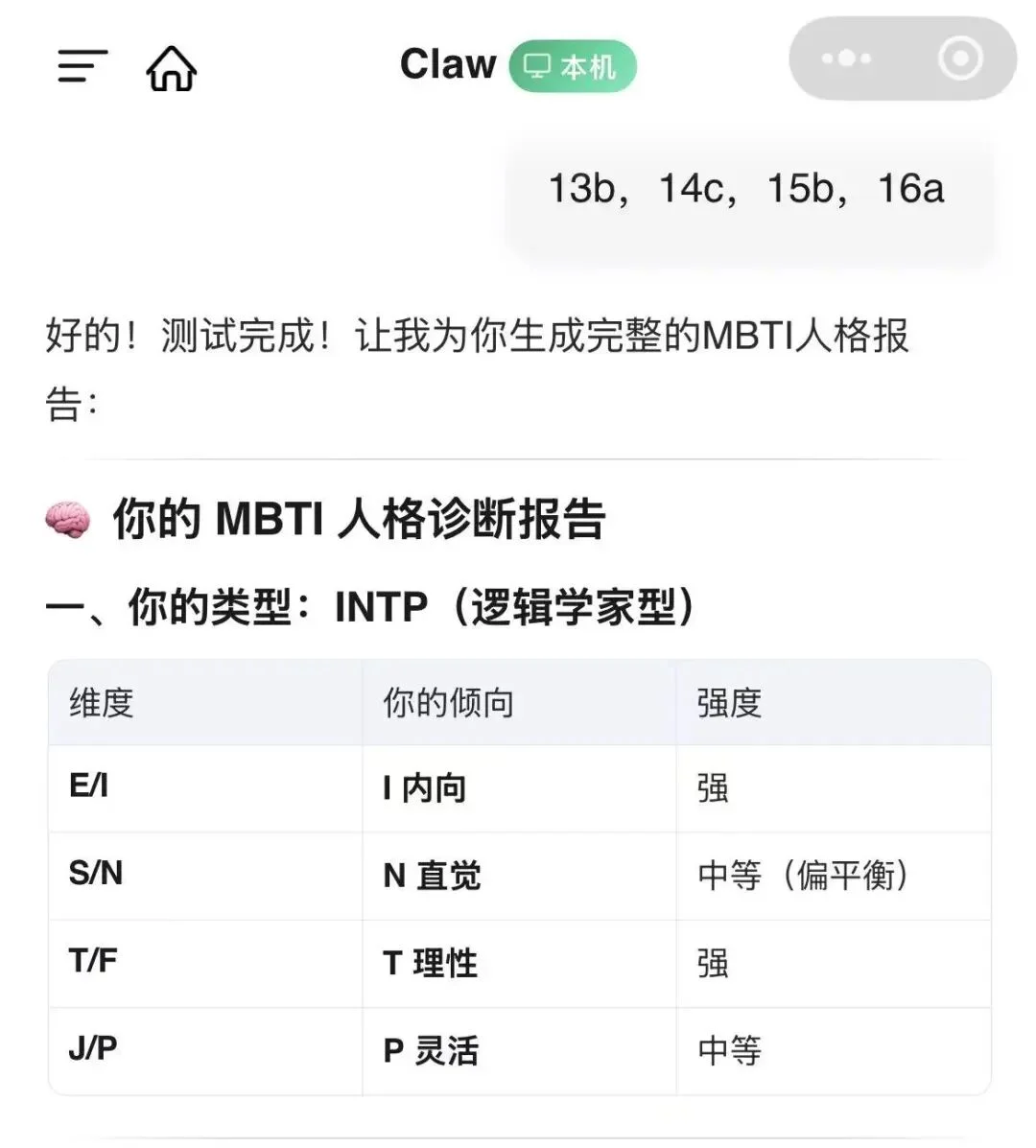Open the mini-program more options icon

point(845,59)
